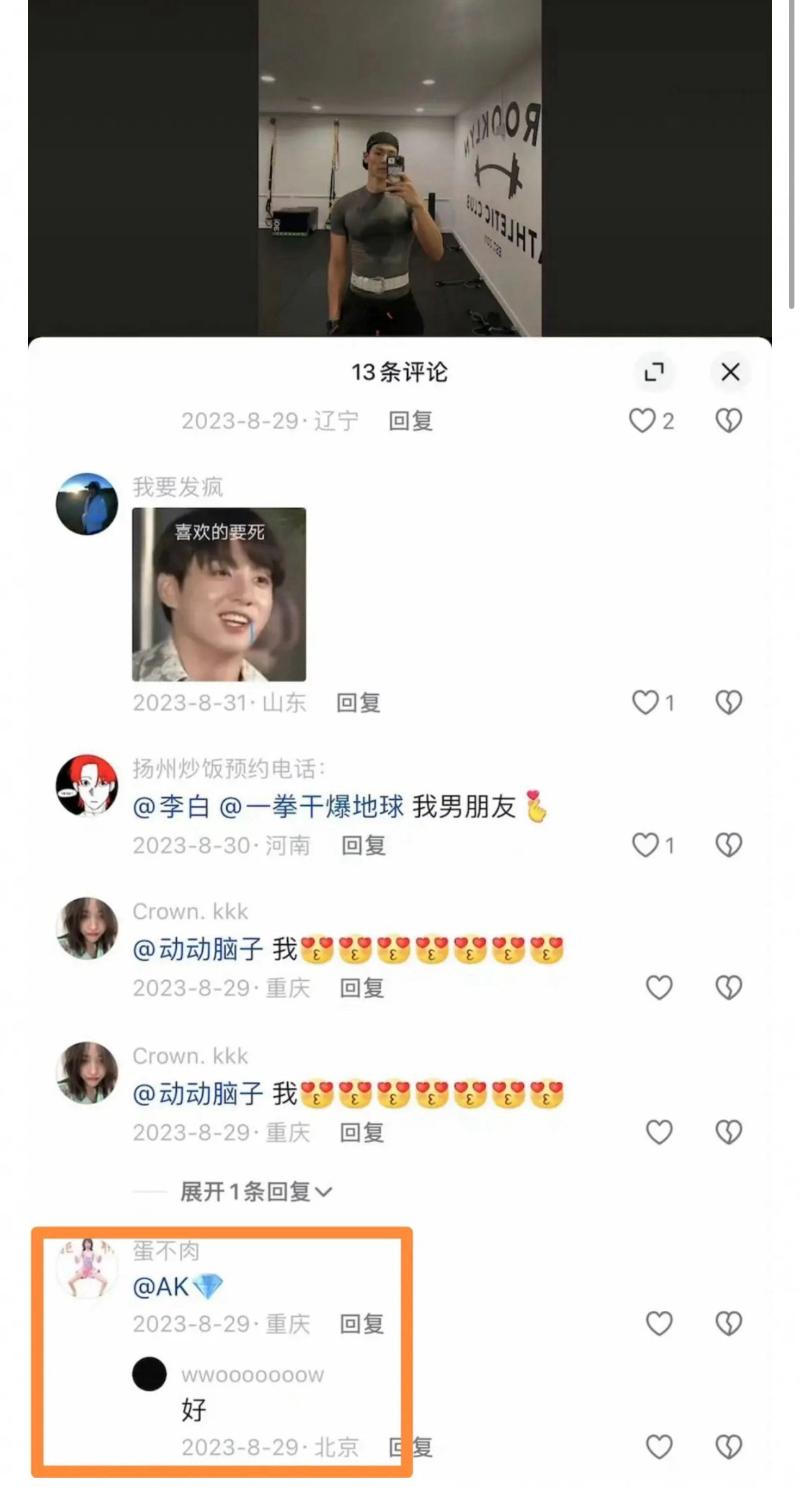Expand the 1 hidden reply
Viewport: 800px width, 1487px height.
tap(256, 1191)
